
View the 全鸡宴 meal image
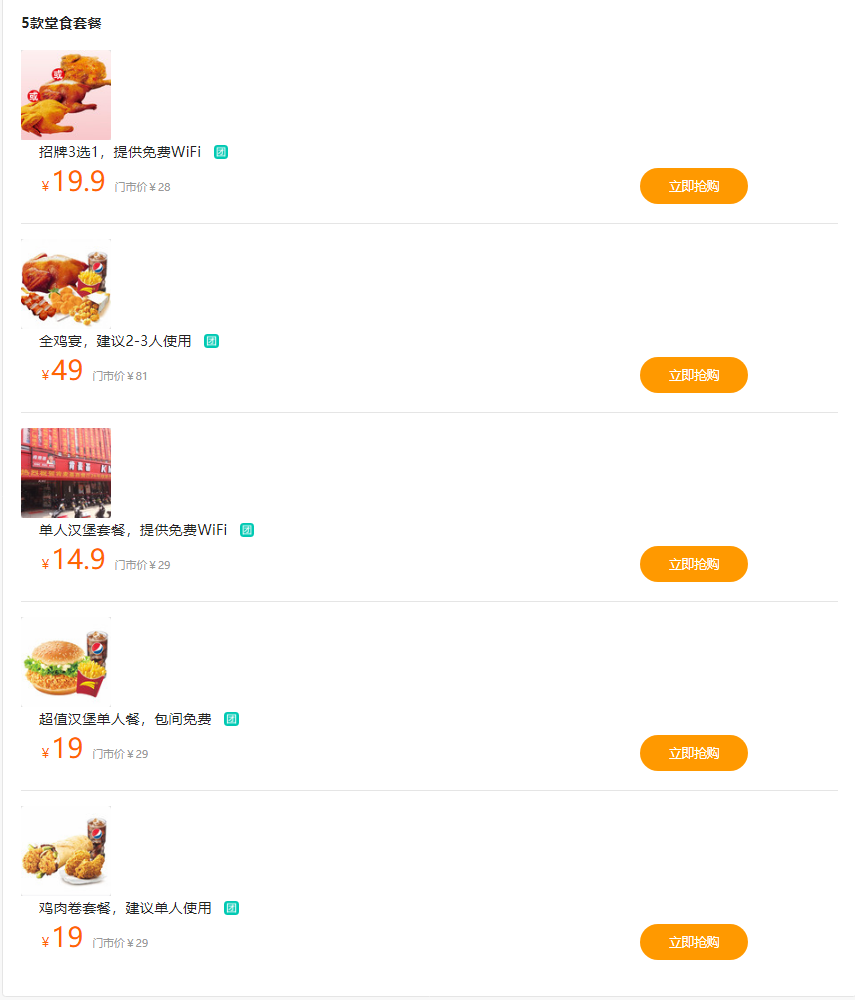click(66, 284)
